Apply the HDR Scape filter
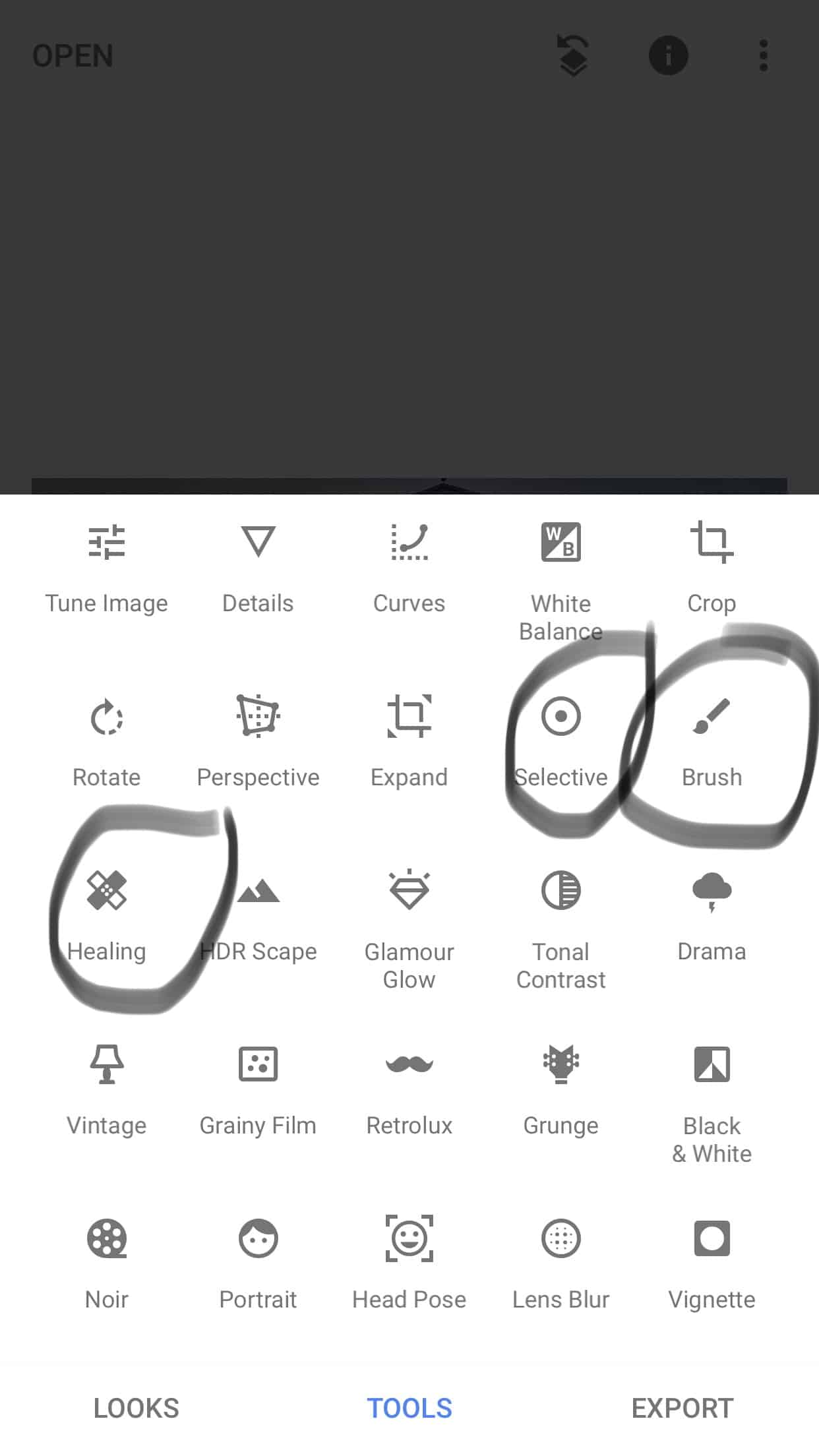 [258, 917]
